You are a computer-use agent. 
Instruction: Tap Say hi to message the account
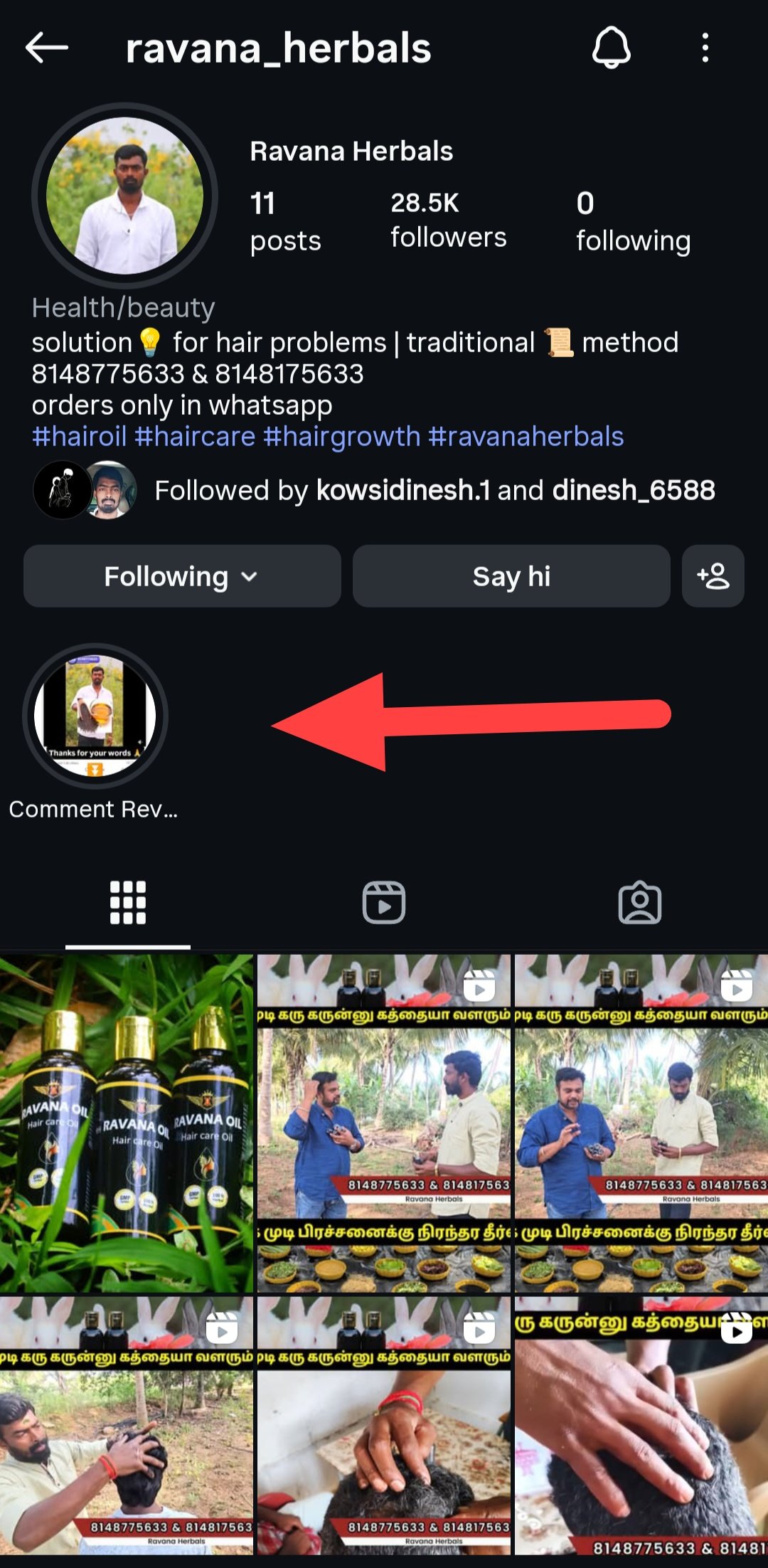tap(511, 576)
